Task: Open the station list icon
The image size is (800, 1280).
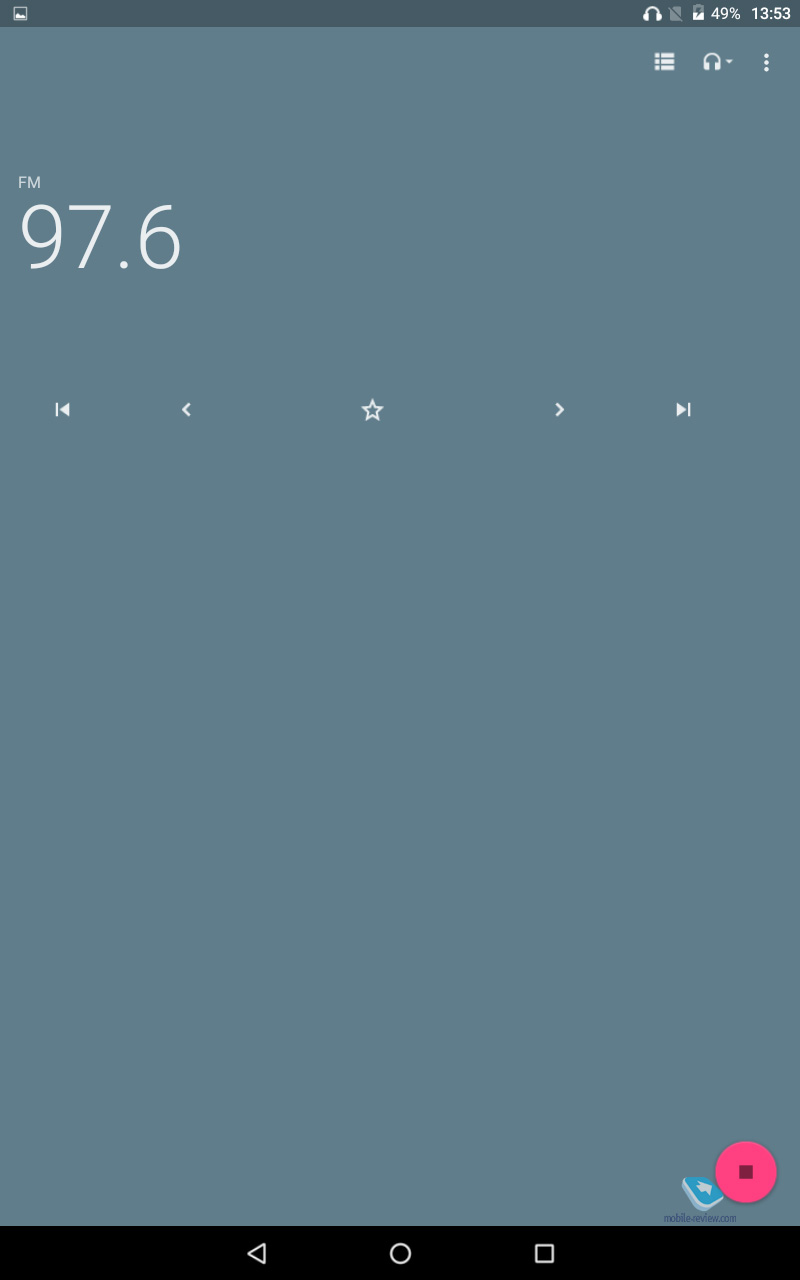Action: [x=664, y=62]
